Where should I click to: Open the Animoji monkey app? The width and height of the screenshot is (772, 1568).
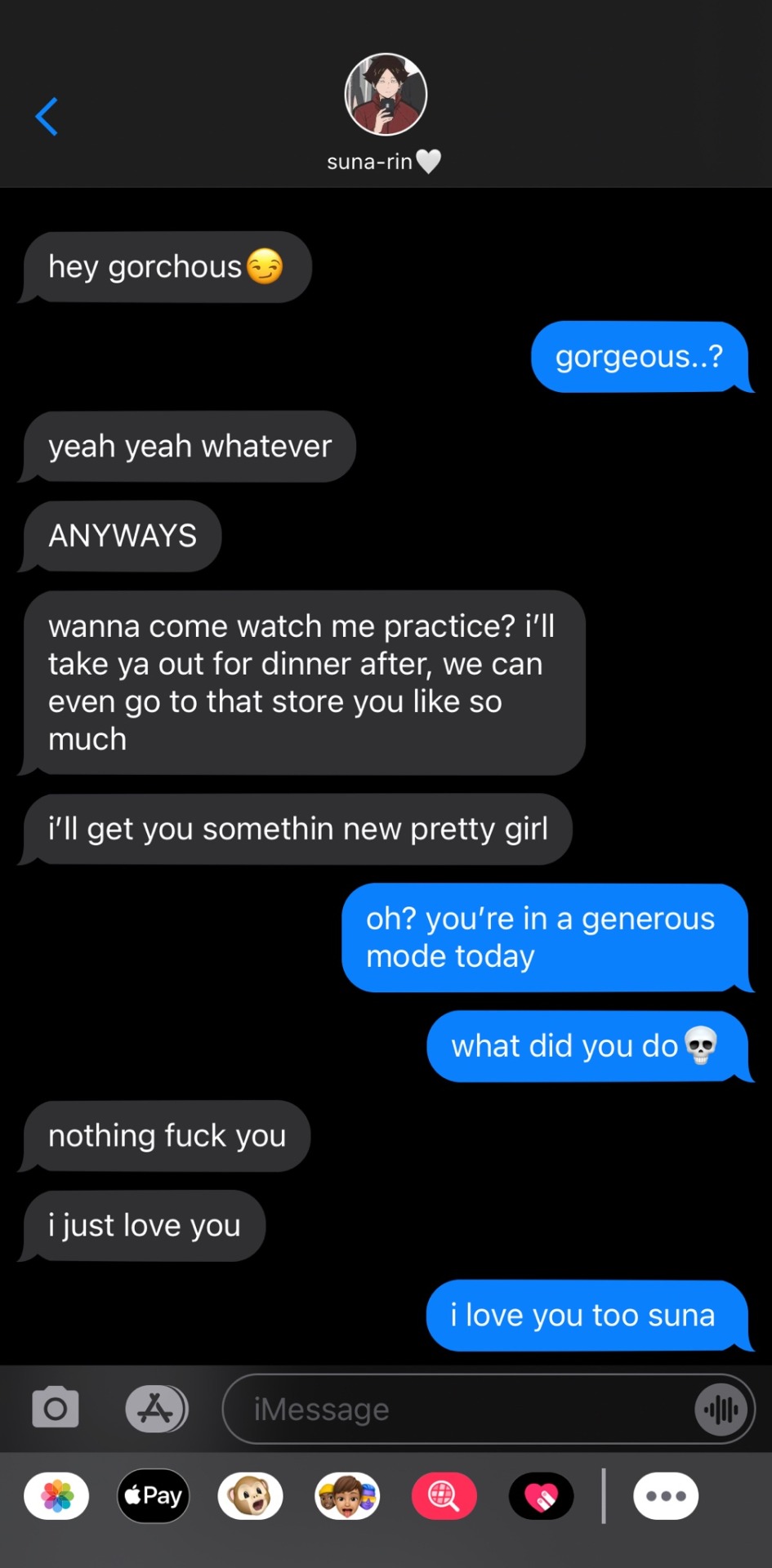click(x=250, y=1496)
